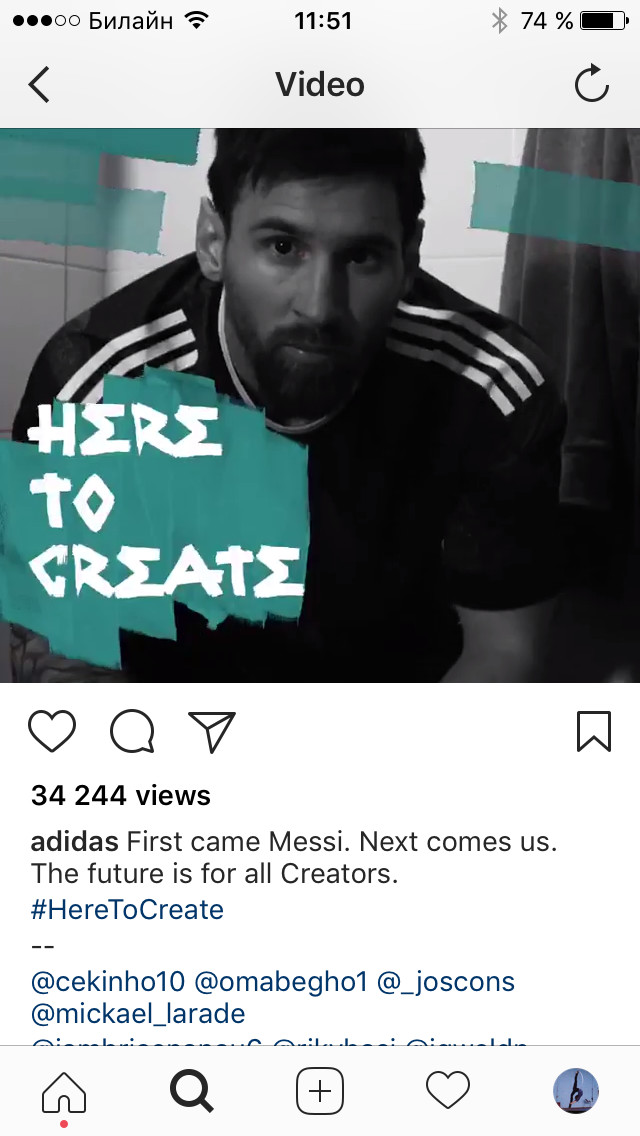
Task: Share the post via direct message
Action: coord(212,732)
